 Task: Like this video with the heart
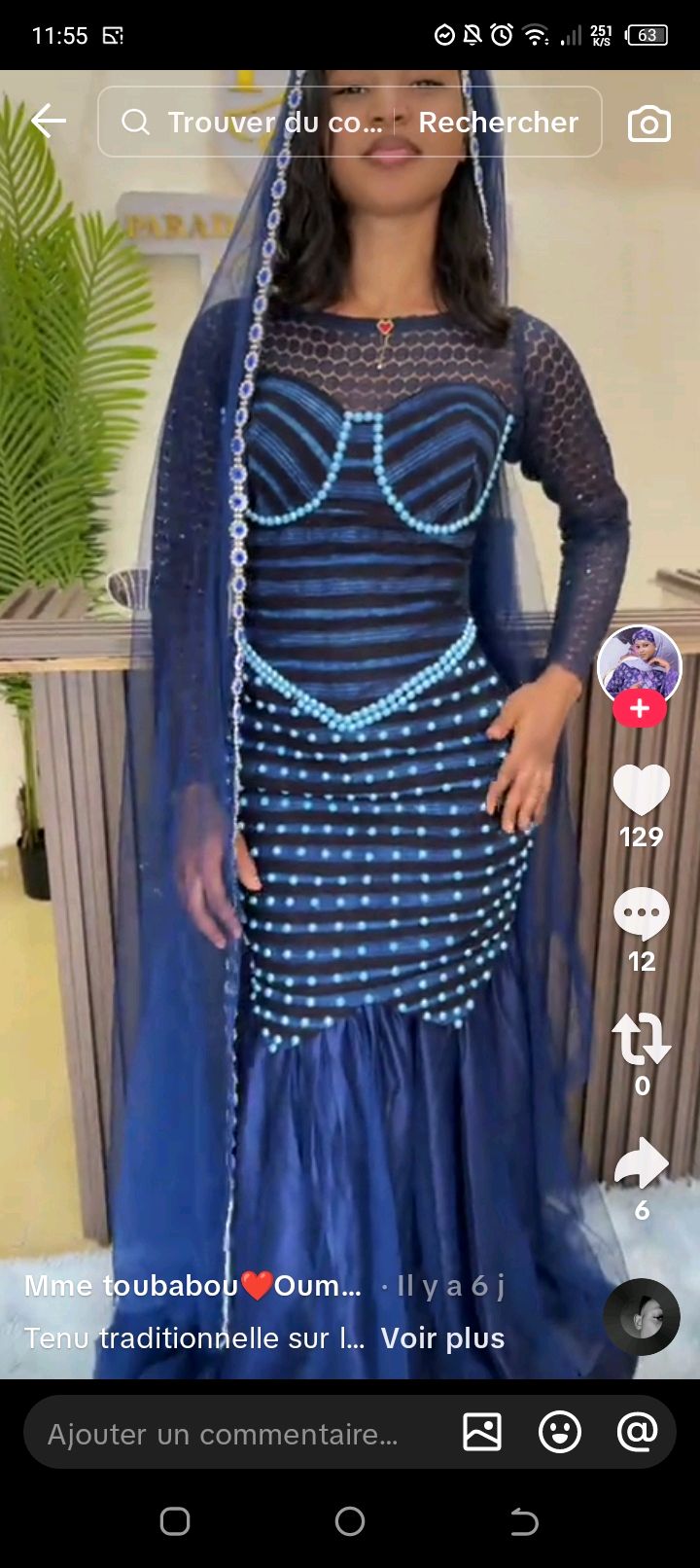tap(641, 790)
